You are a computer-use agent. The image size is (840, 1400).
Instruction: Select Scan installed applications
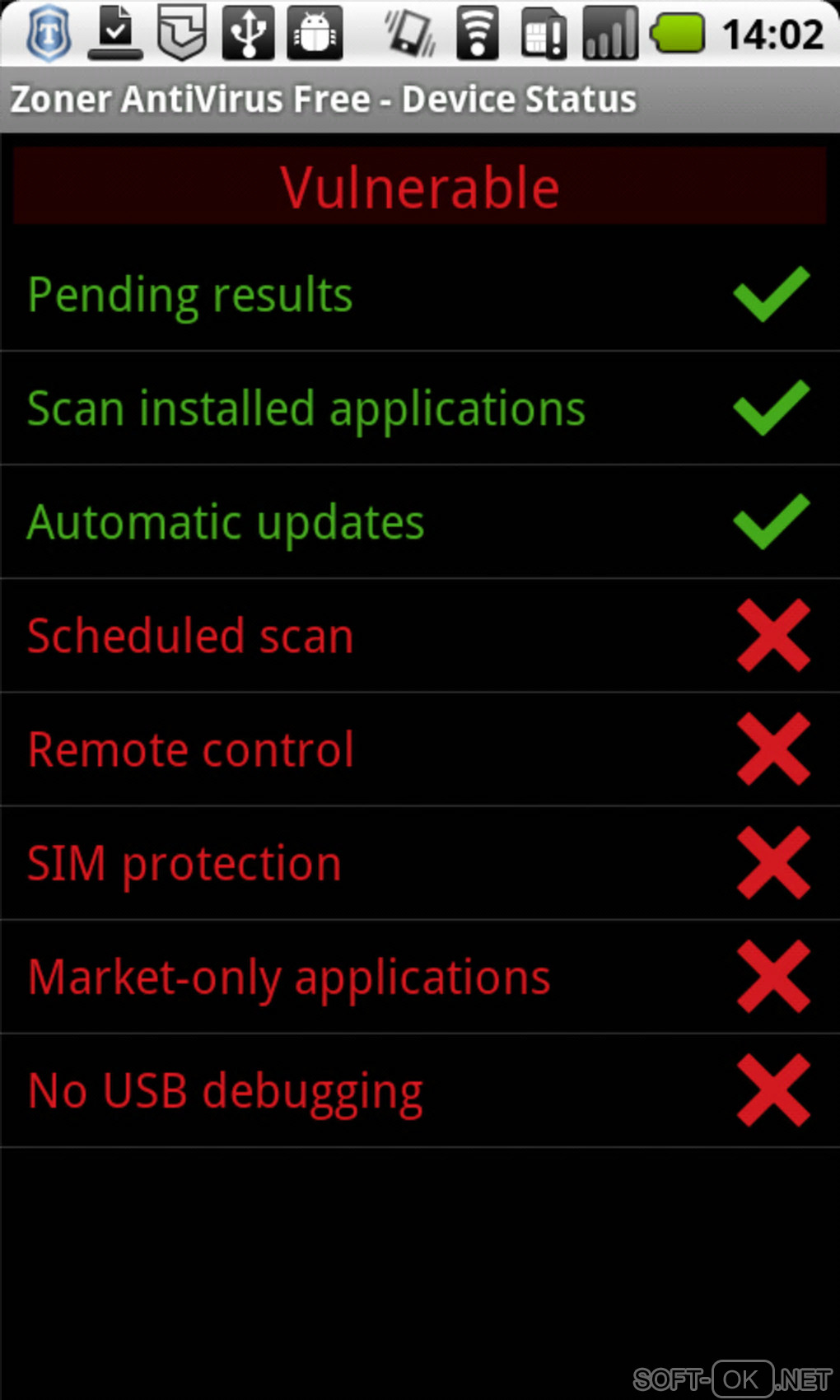(x=420, y=408)
